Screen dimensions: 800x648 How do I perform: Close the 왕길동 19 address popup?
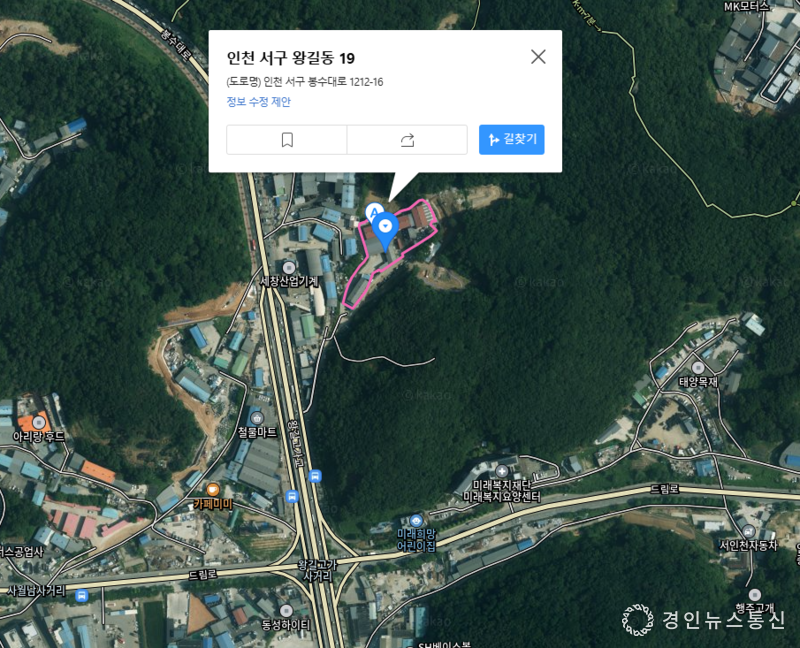(538, 57)
